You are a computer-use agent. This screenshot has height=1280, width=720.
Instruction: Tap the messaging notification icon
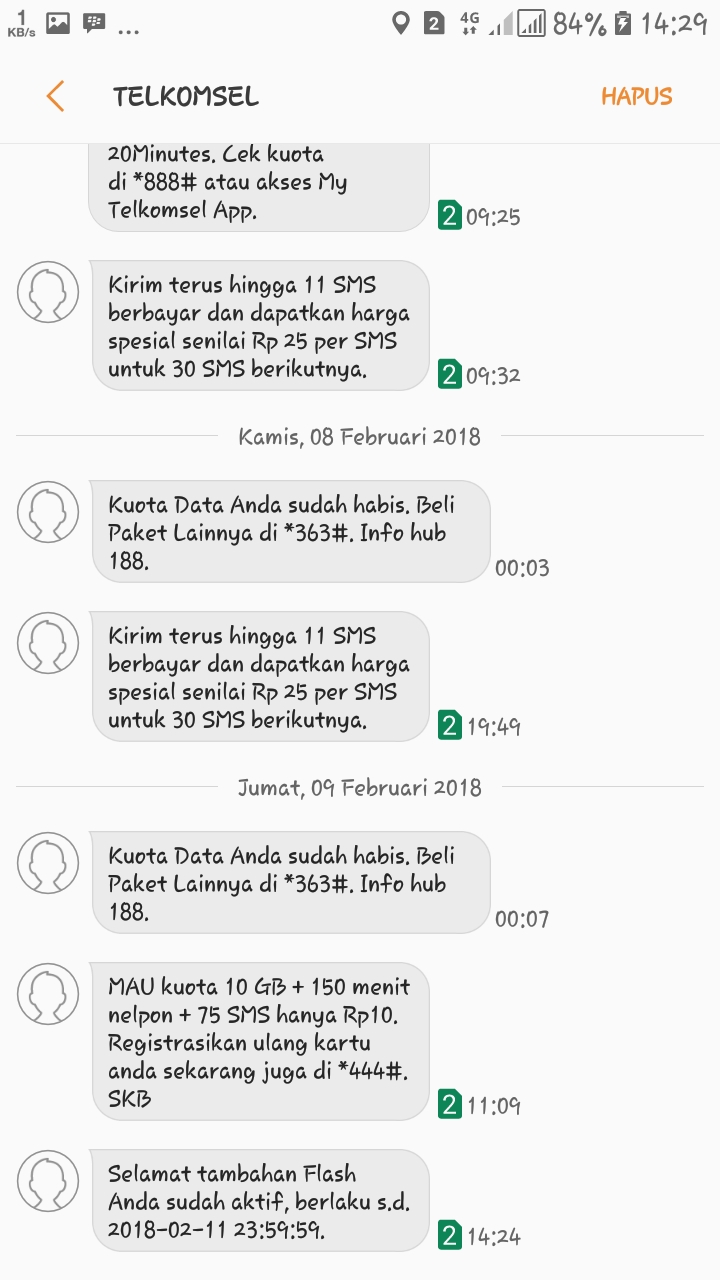tap(94, 20)
